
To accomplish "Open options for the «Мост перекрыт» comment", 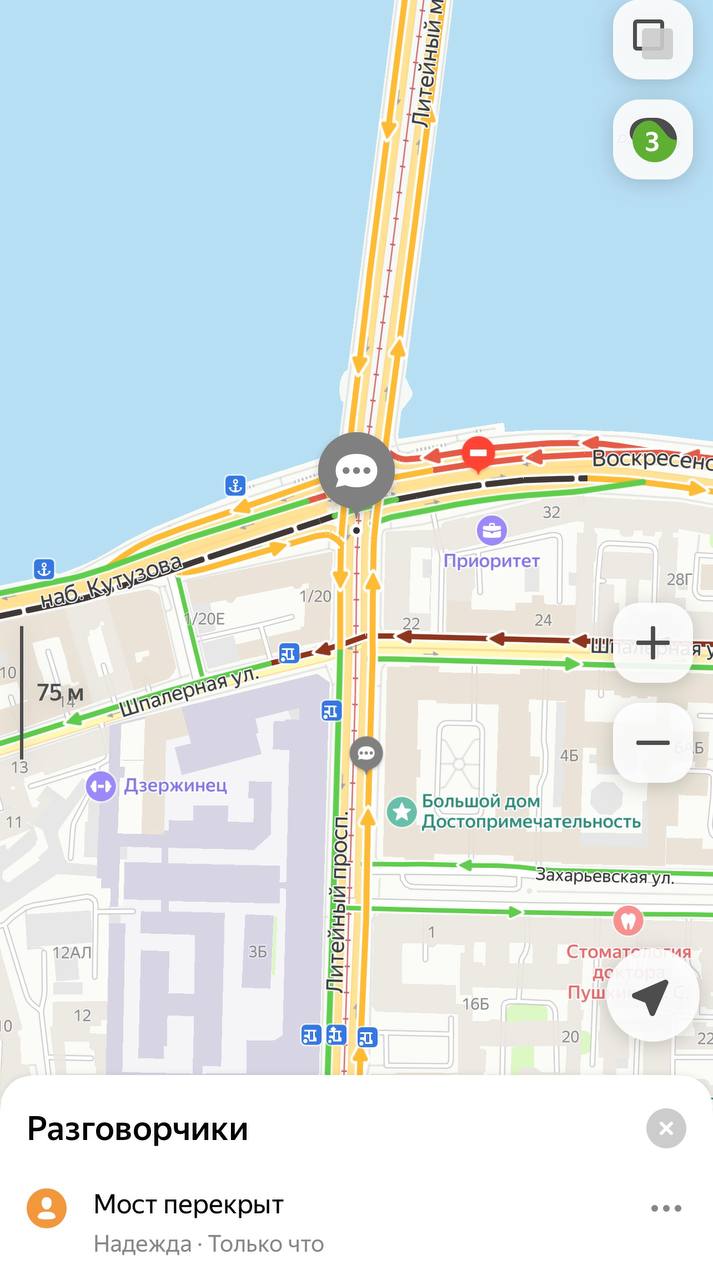I will [666, 1208].
